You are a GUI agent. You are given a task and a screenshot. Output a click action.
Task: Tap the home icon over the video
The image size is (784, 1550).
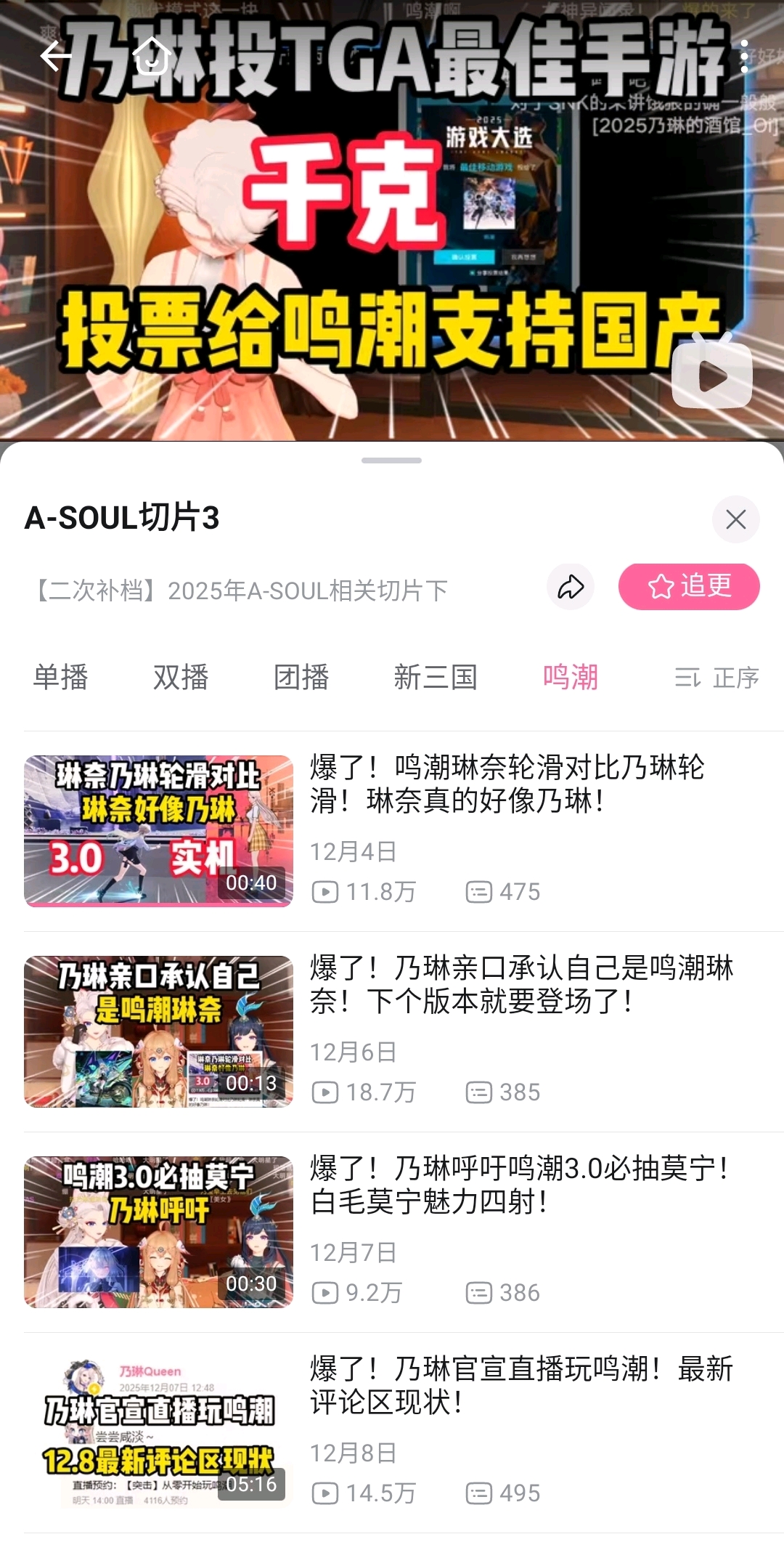pyautogui.click(x=152, y=56)
